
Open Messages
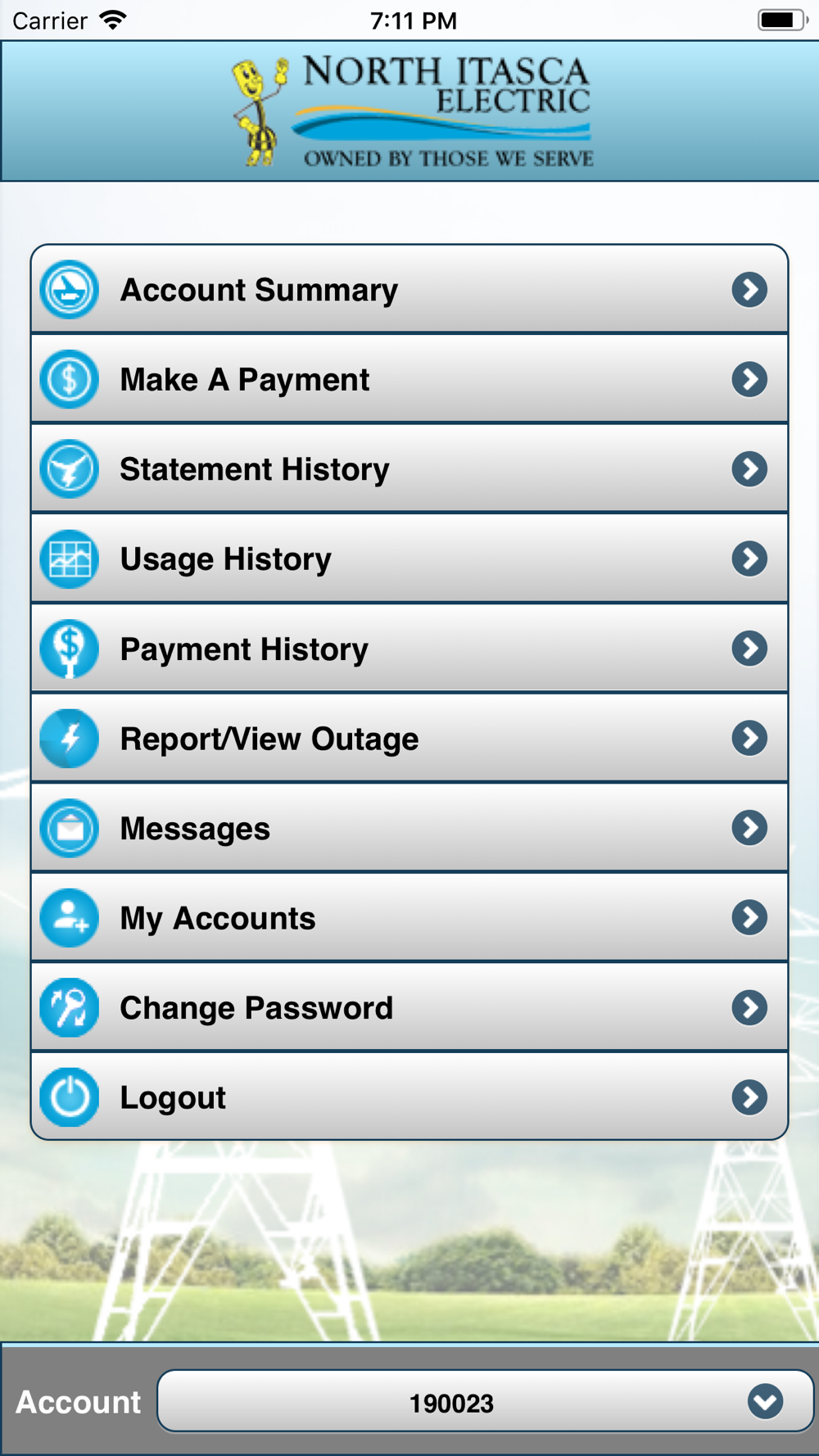(x=409, y=828)
